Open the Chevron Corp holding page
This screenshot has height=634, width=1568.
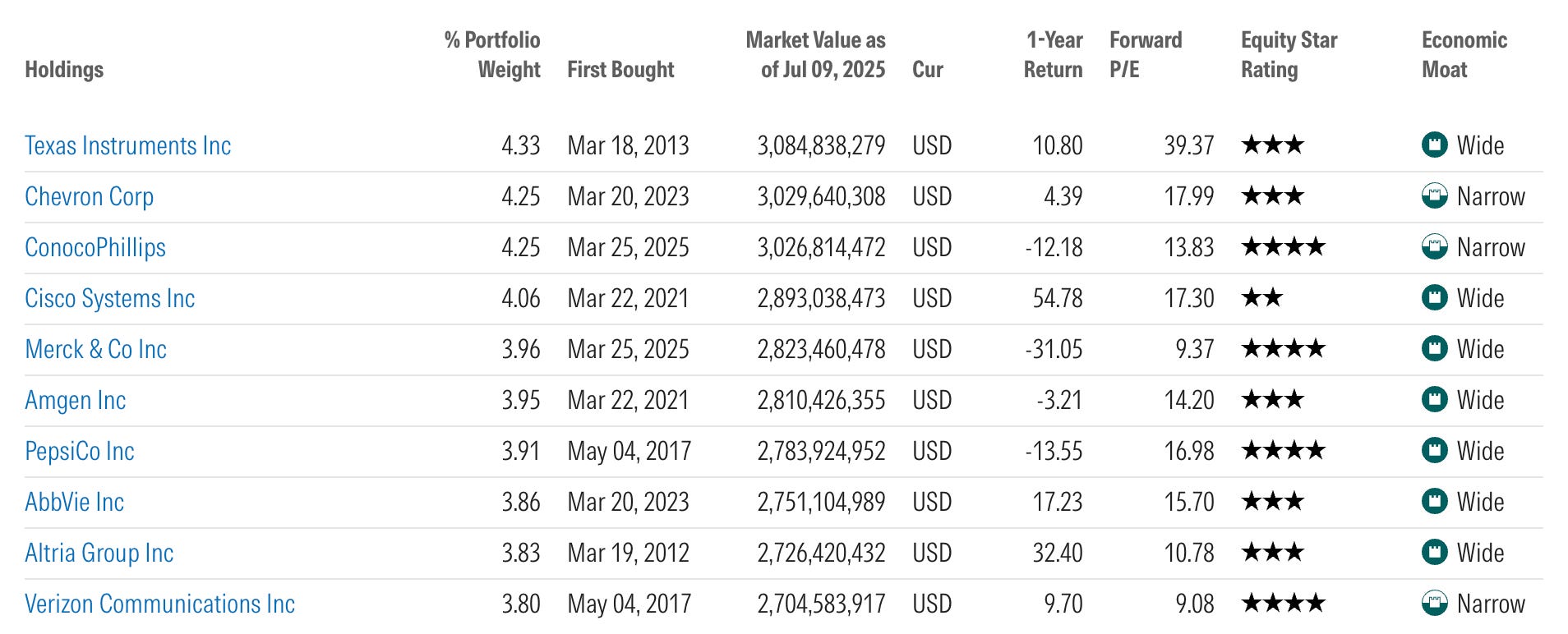pos(89,196)
